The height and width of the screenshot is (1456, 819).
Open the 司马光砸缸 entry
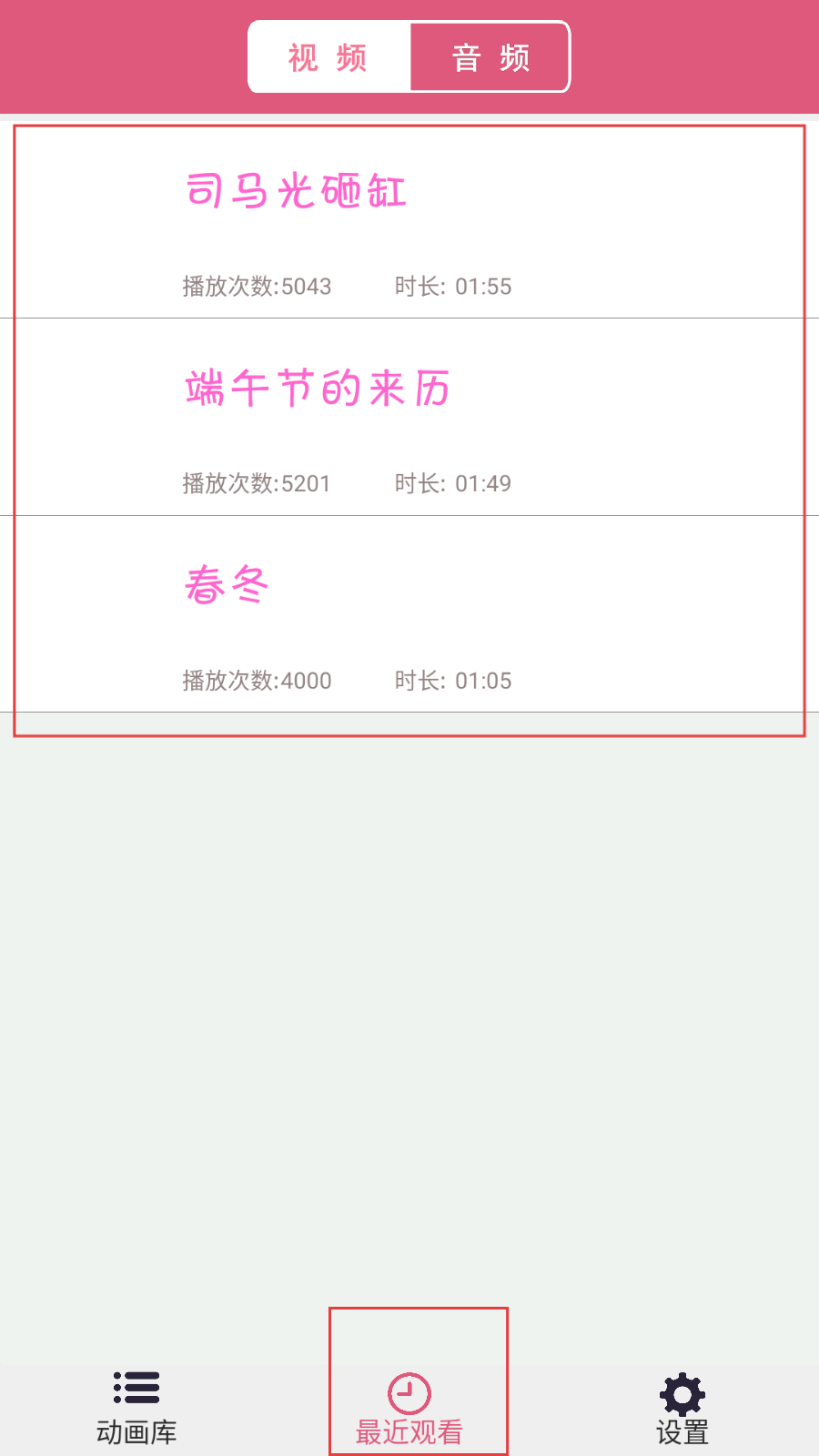tap(409, 223)
